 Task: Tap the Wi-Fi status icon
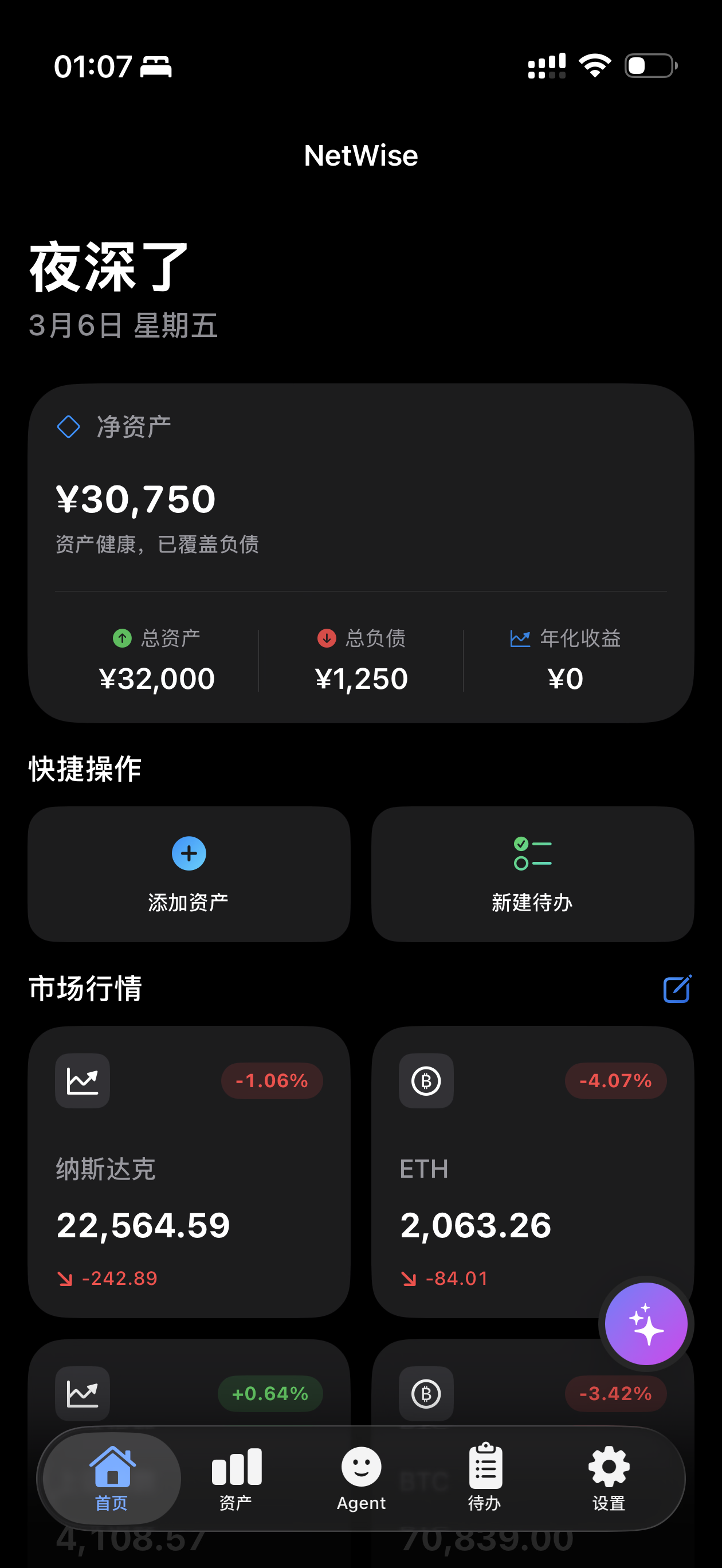click(x=595, y=66)
